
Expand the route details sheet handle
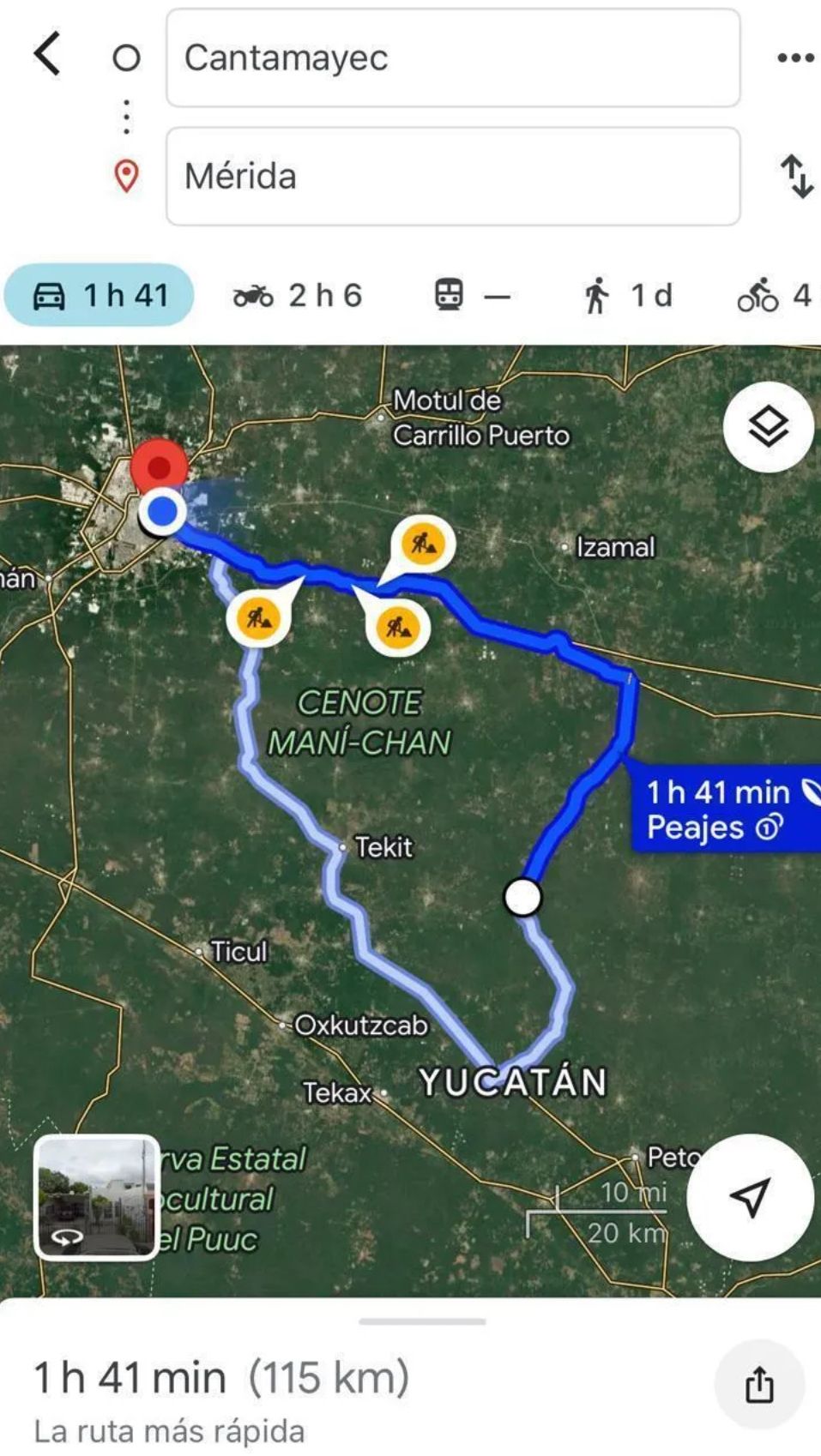pyautogui.click(x=422, y=1321)
